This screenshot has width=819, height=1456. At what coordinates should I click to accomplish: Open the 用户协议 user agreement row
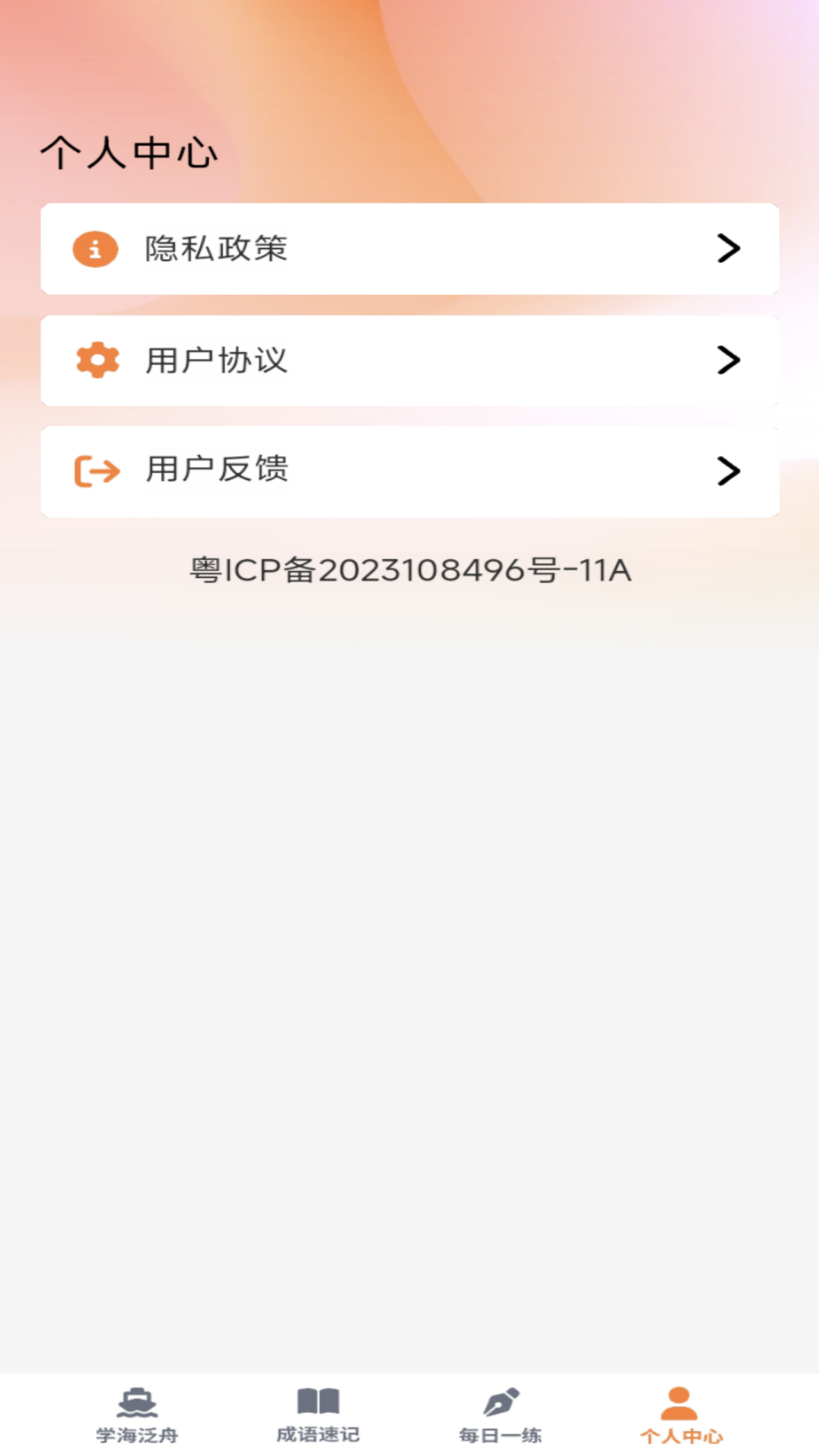tap(409, 360)
